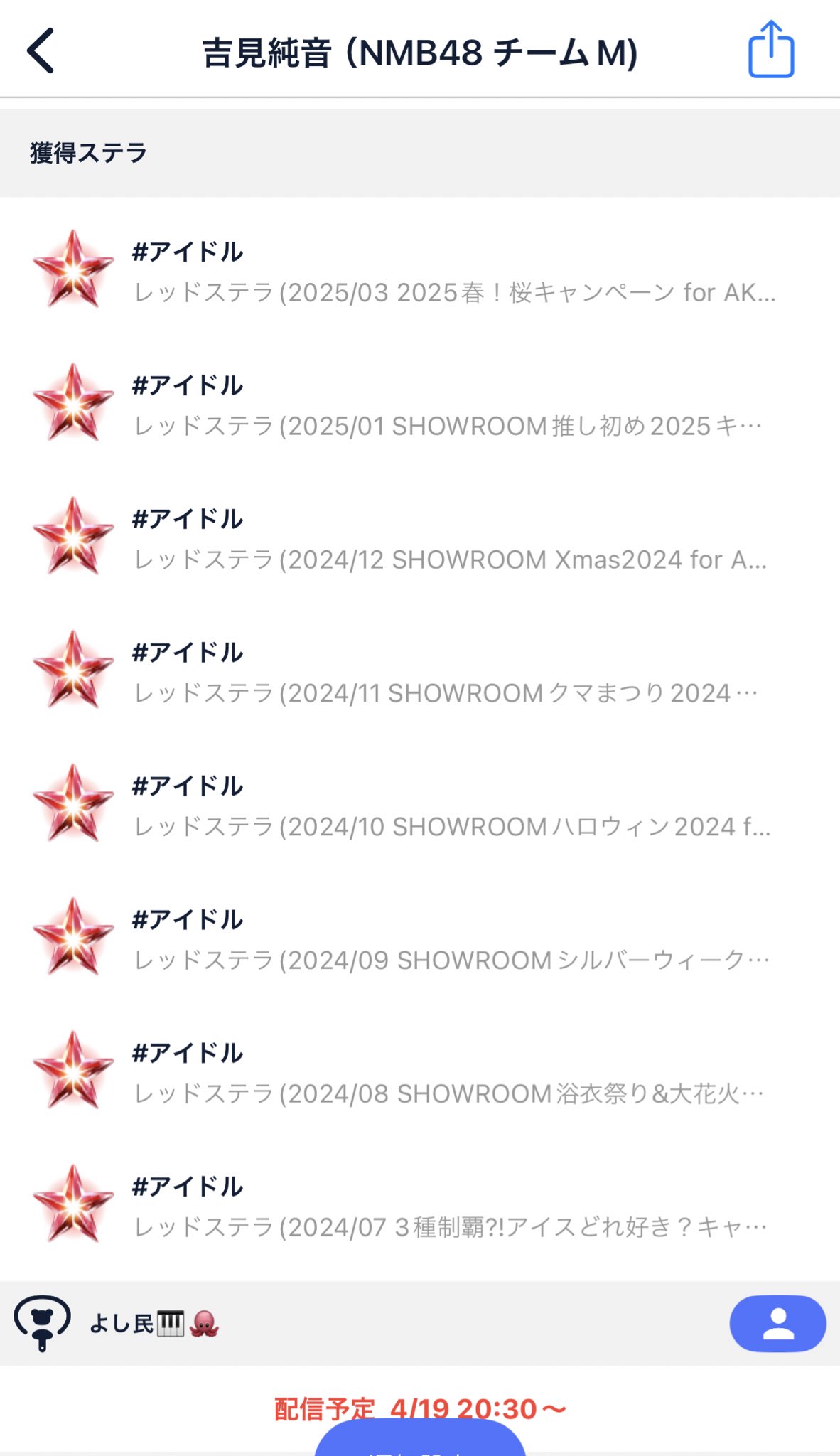
Task: Select the 2024/09 シルバーウィーク Red Stella row
Action: pyautogui.click(x=420, y=938)
